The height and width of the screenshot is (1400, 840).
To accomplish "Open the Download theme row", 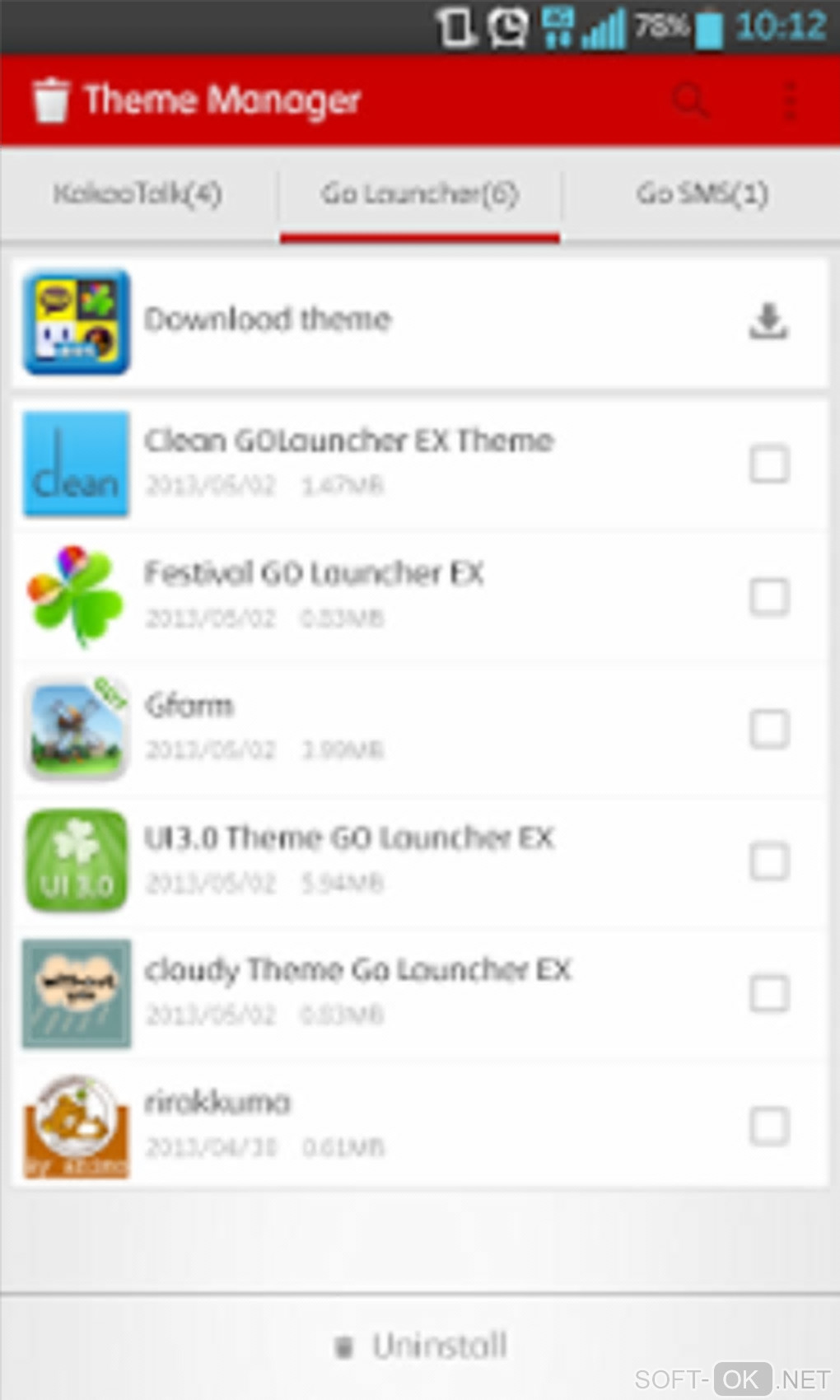I will coord(420,321).
